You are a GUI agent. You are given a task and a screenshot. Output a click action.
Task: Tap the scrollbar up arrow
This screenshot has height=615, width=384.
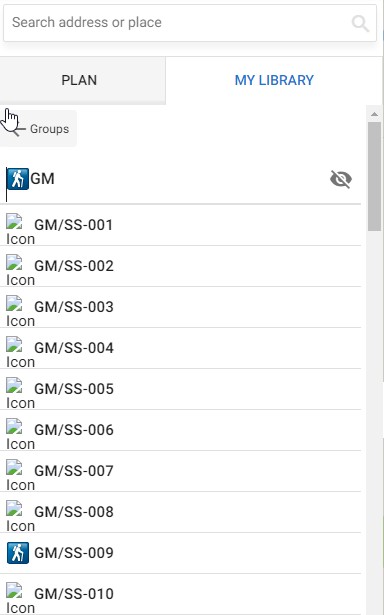pyautogui.click(x=375, y=114)
